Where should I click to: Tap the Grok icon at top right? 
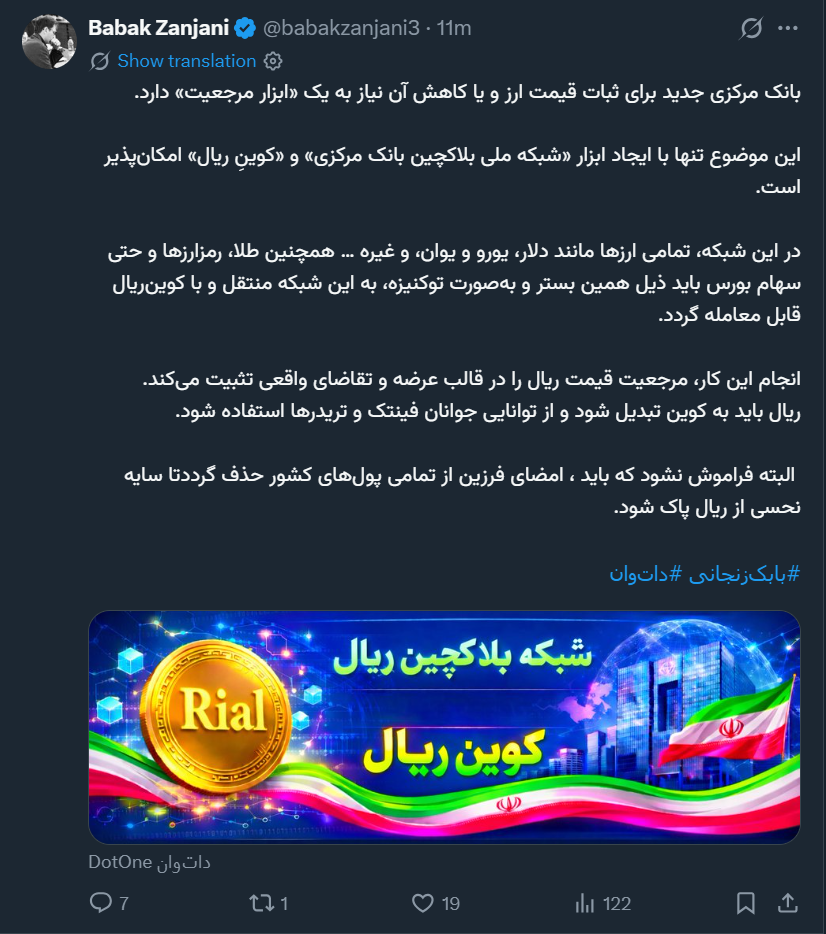tap(751, 29)
